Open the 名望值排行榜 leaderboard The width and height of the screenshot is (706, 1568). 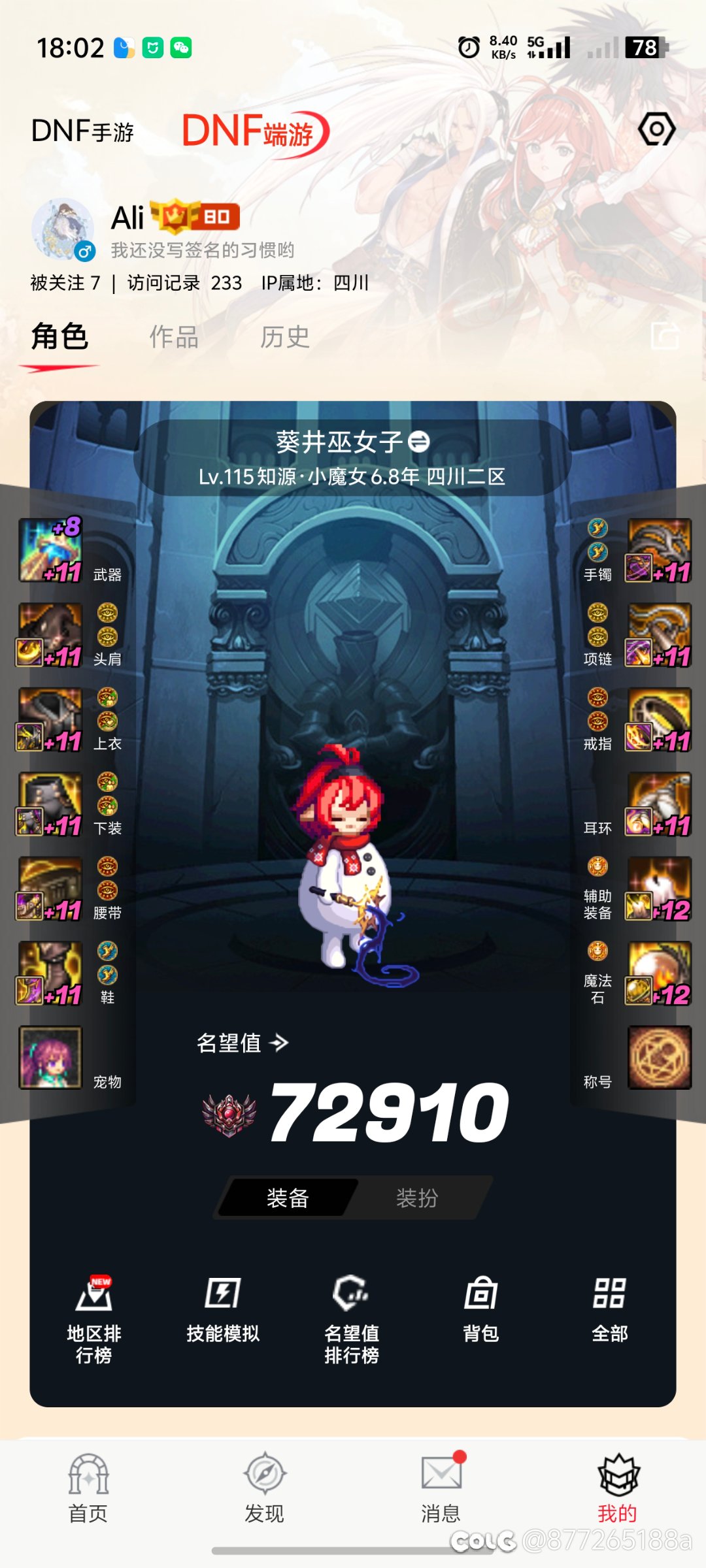point(352,1320)
